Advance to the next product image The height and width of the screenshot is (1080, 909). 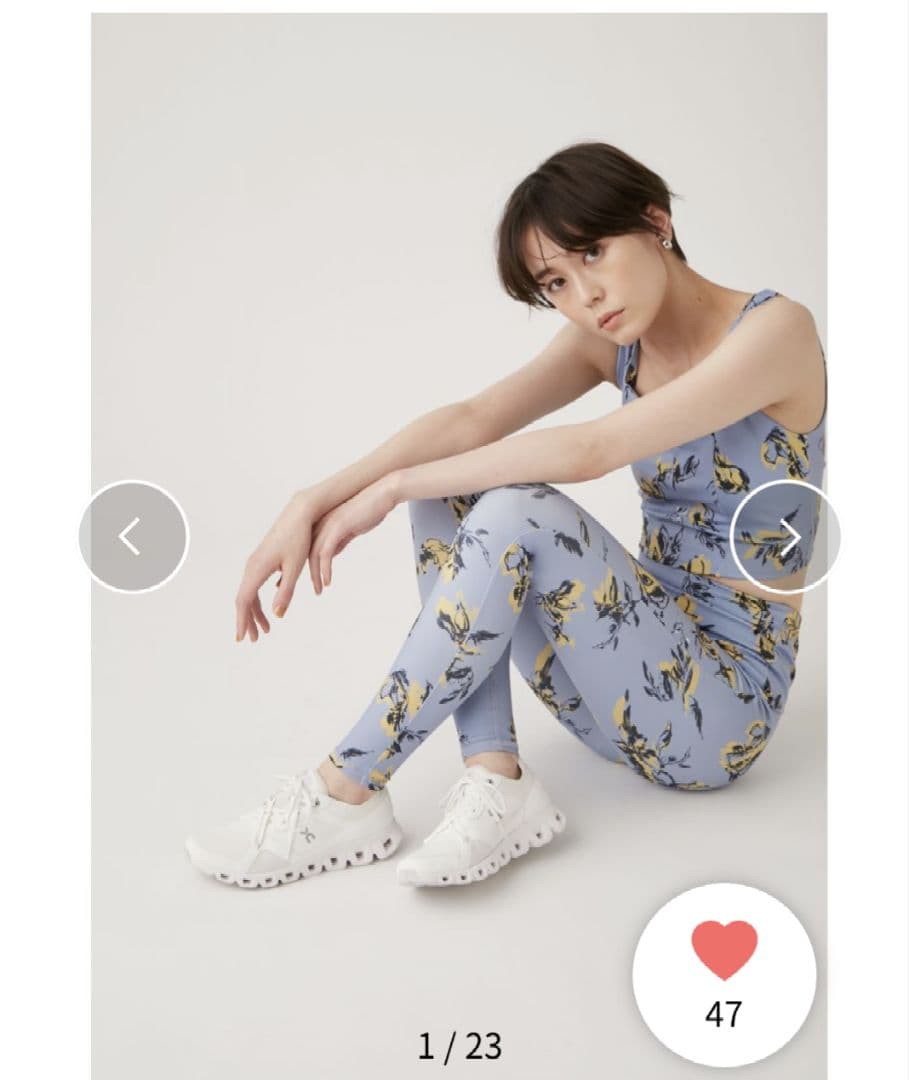click(785, 537)
